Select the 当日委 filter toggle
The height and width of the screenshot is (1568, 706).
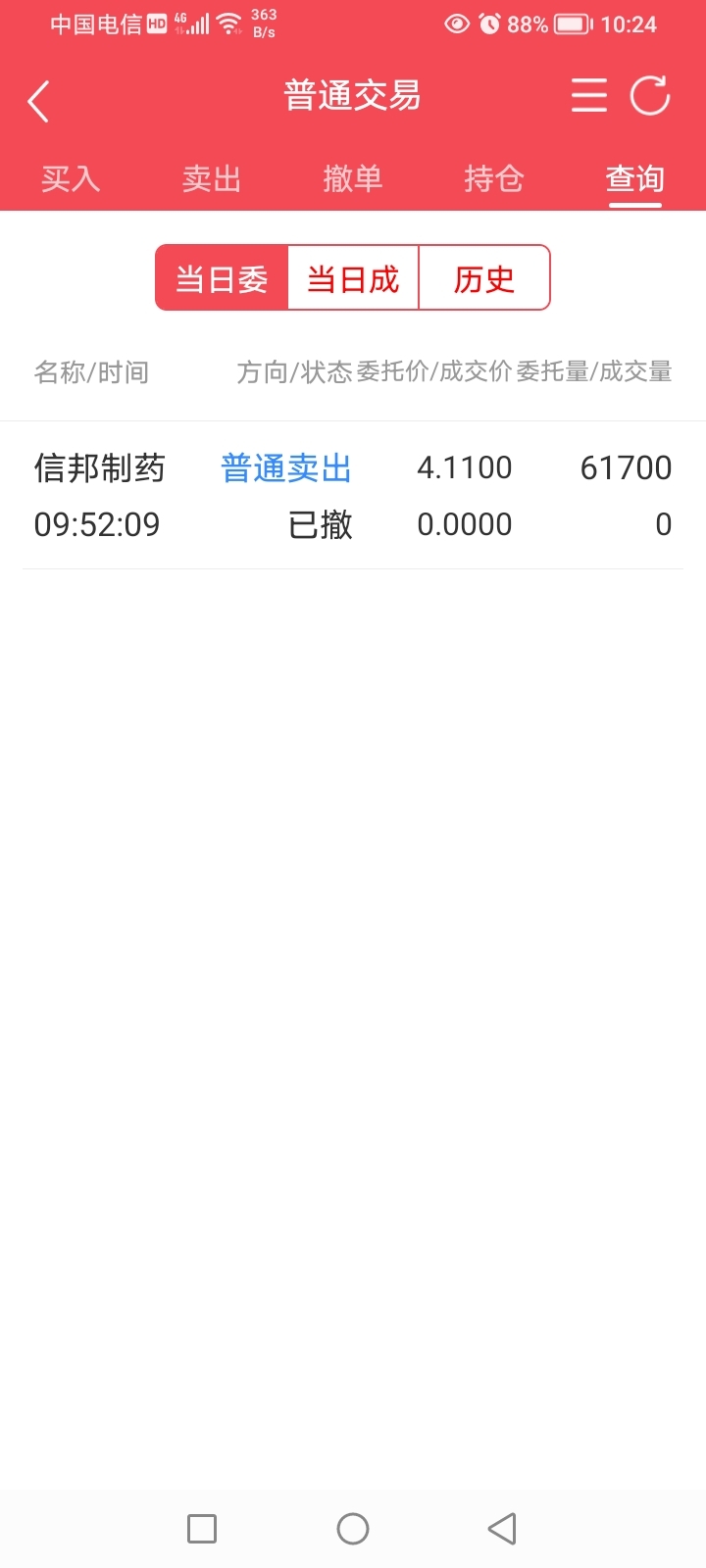pos(222,278)
